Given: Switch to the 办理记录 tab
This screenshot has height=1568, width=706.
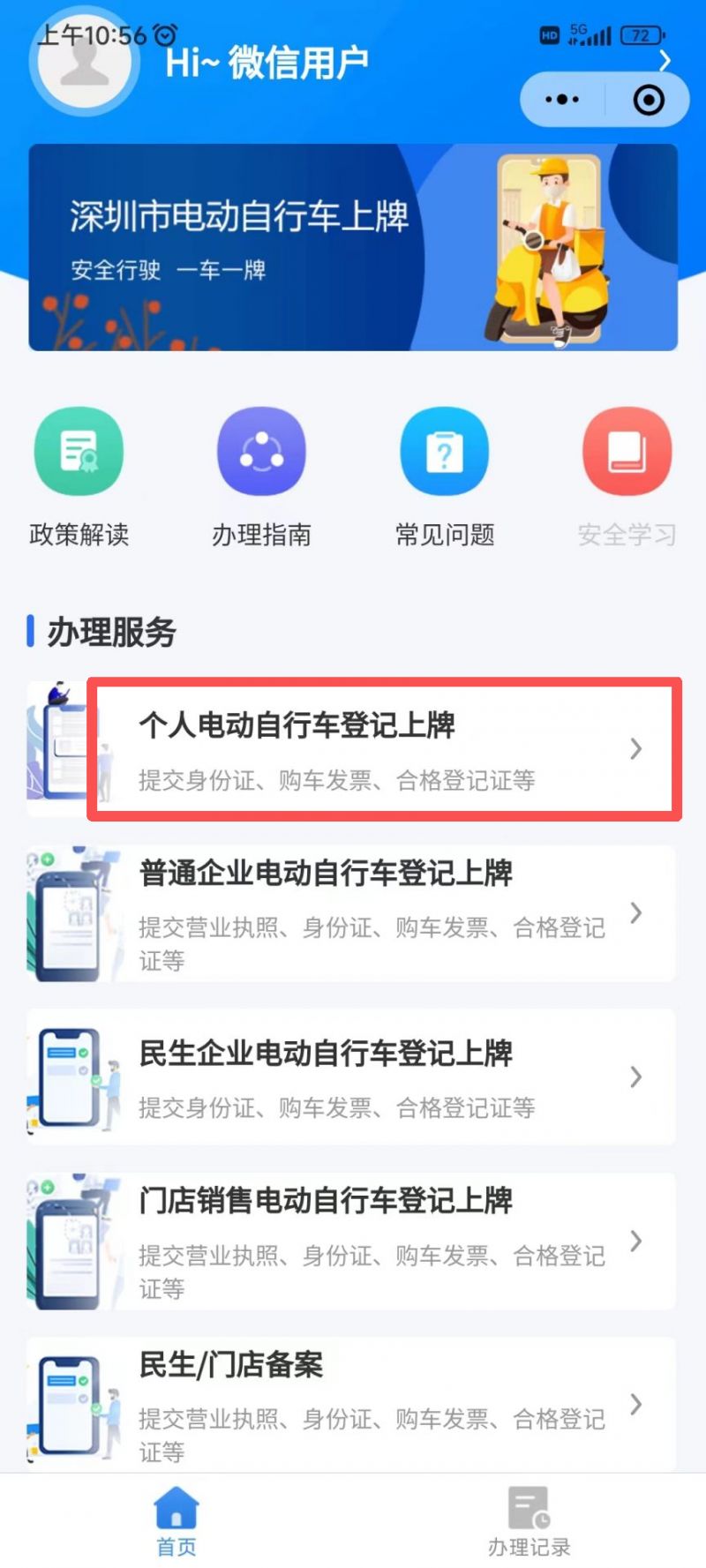Looking at the screenshot, I should coord(529,1521).
